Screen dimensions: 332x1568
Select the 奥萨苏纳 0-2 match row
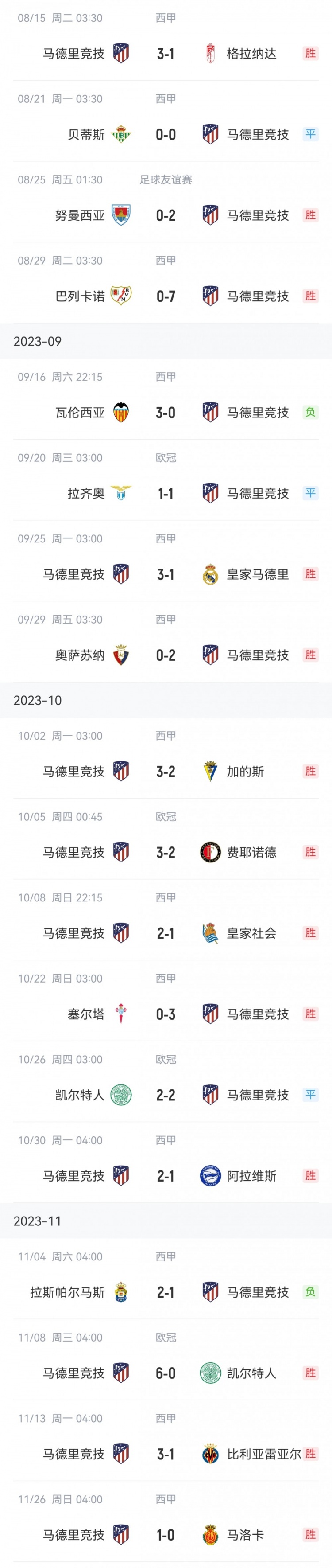pyautogui.click(x=166, y=655)
